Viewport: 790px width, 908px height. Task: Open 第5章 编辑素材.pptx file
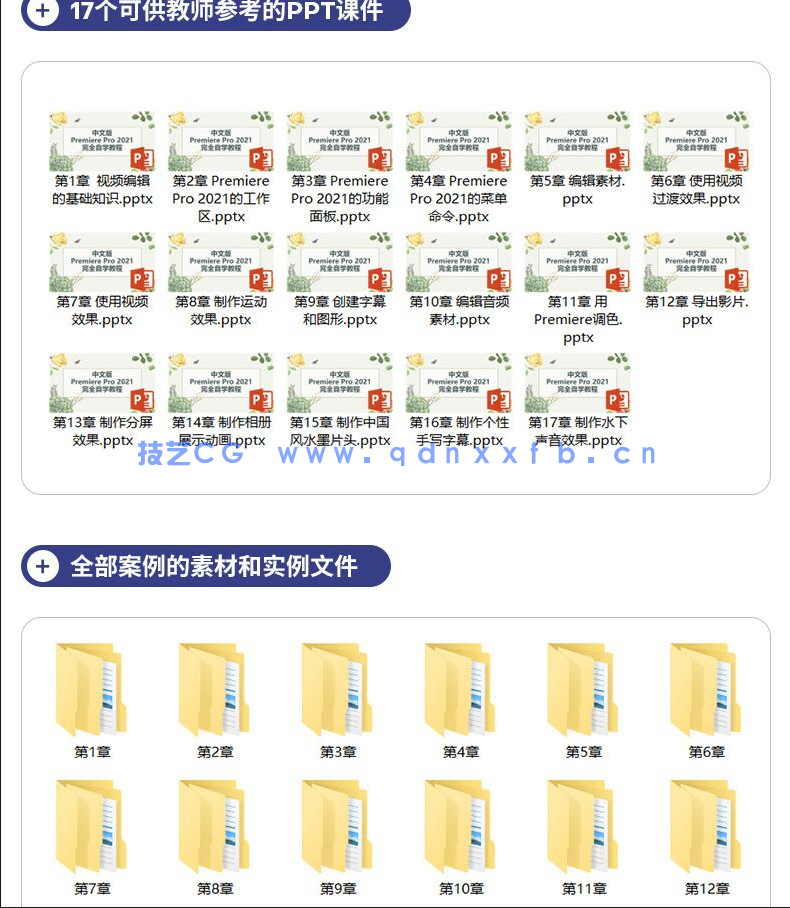578,141
